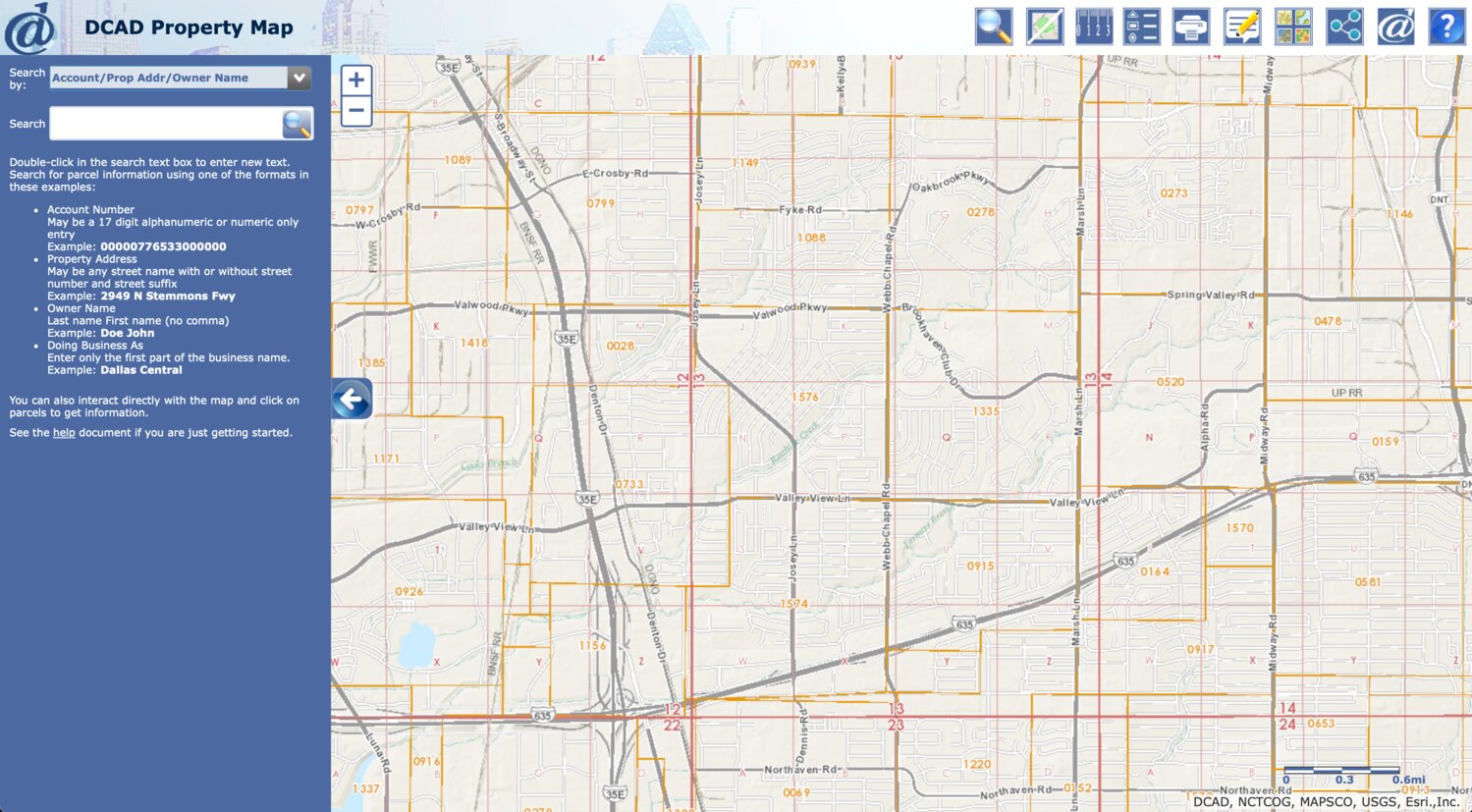Share this map view
This screenshot has width=1472, height=812.
1343,27
